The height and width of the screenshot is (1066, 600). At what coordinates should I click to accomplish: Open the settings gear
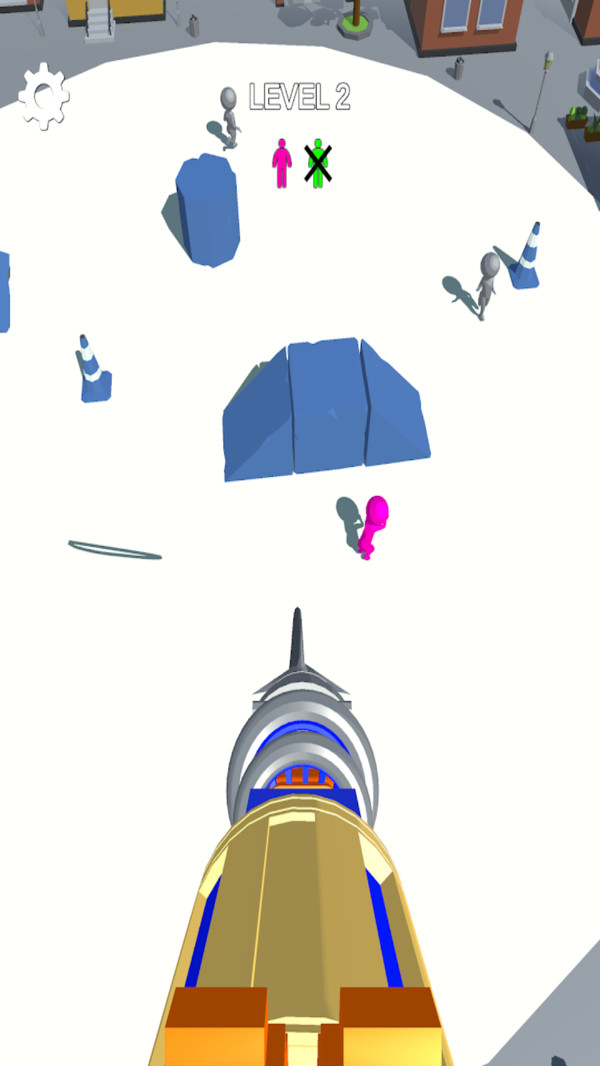pyautogui.click(x=44, y=96)
